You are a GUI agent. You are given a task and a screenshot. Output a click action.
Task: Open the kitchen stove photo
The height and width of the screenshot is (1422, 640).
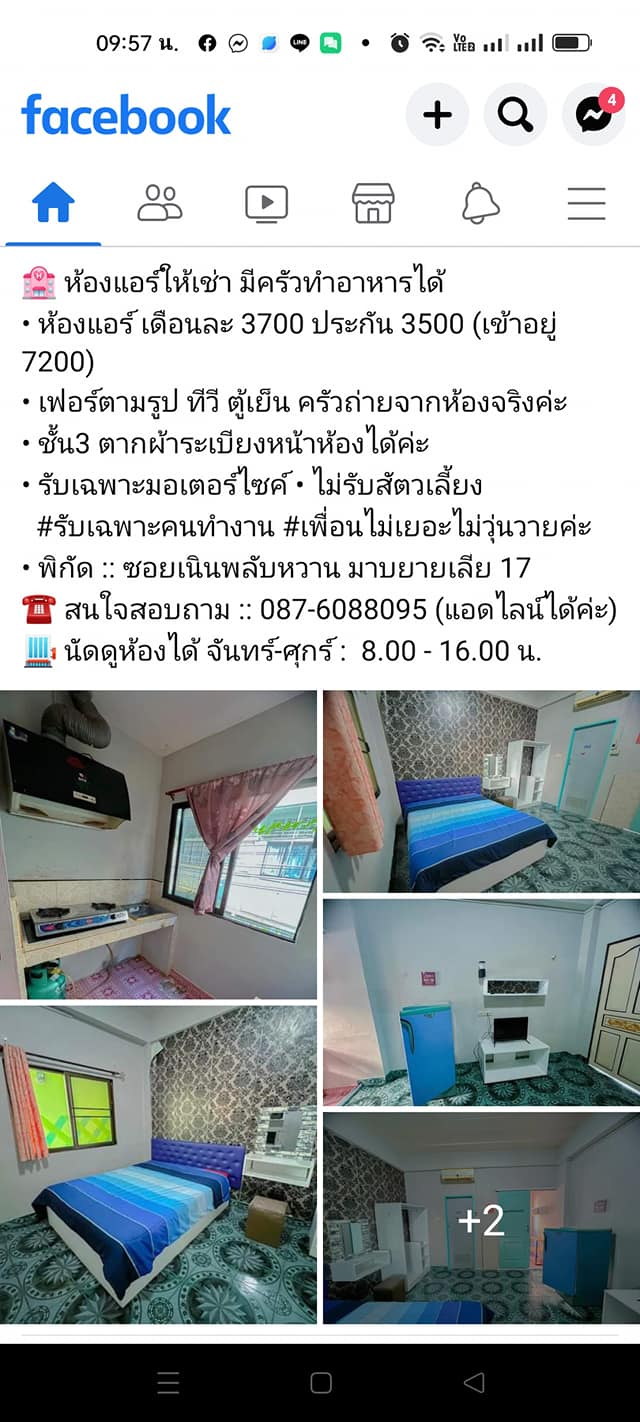(158, 844)
